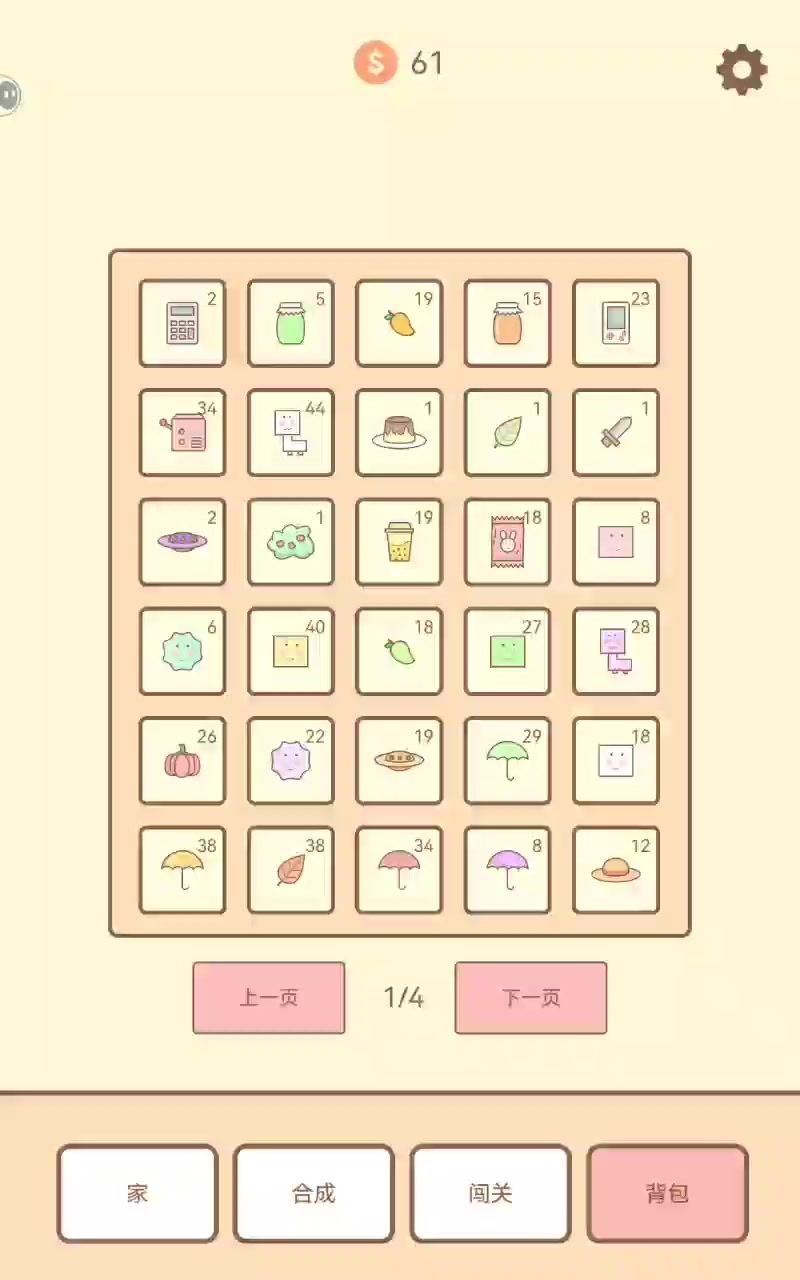Select the pumpkin item

182,761
